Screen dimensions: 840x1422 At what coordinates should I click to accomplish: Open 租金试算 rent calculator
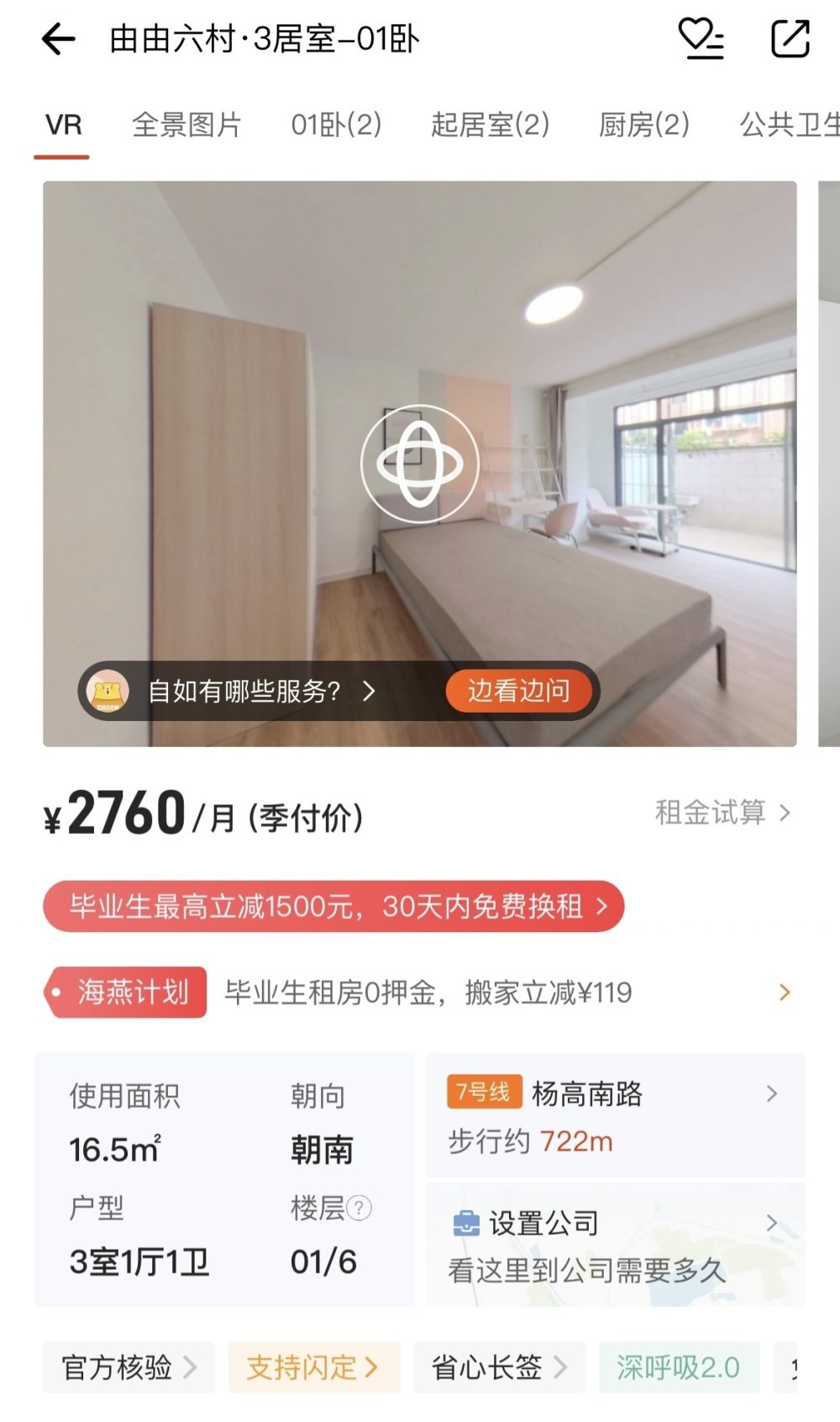pos(722,813)
